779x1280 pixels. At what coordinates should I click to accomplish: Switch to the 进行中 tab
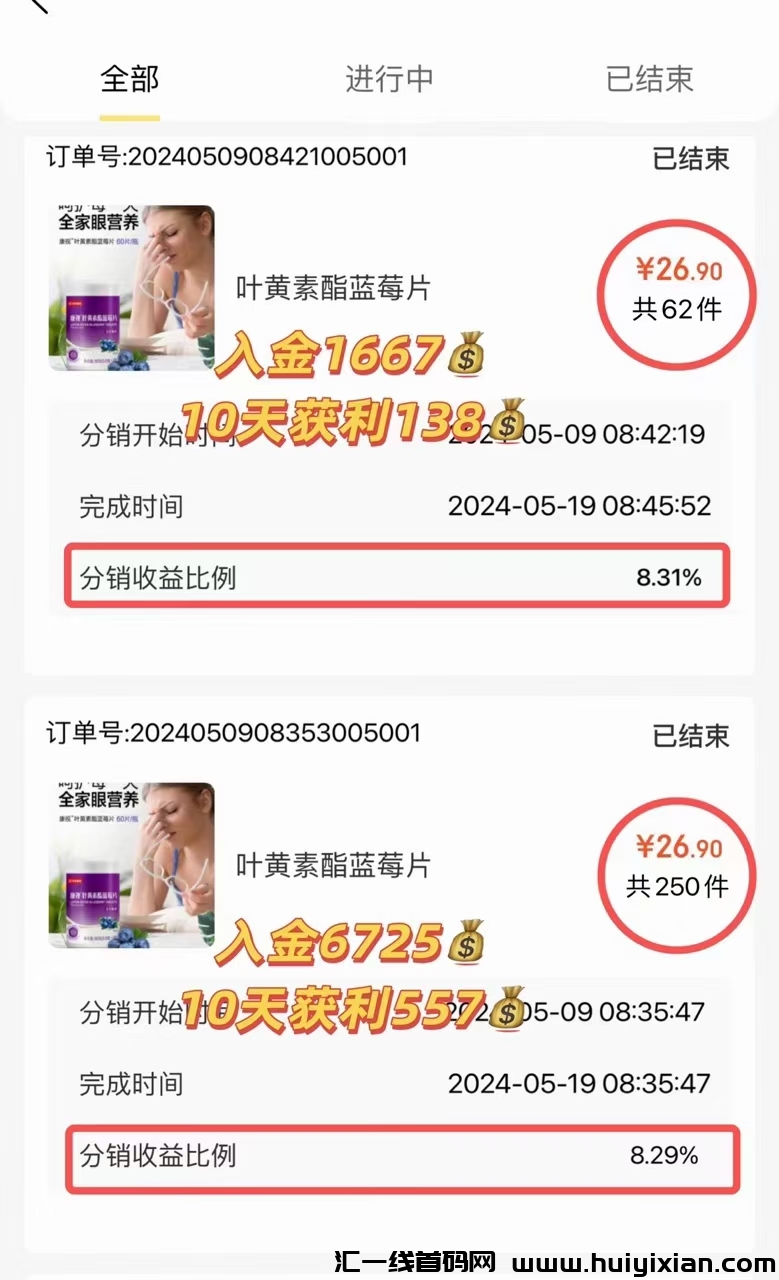[x=389, y=80]
